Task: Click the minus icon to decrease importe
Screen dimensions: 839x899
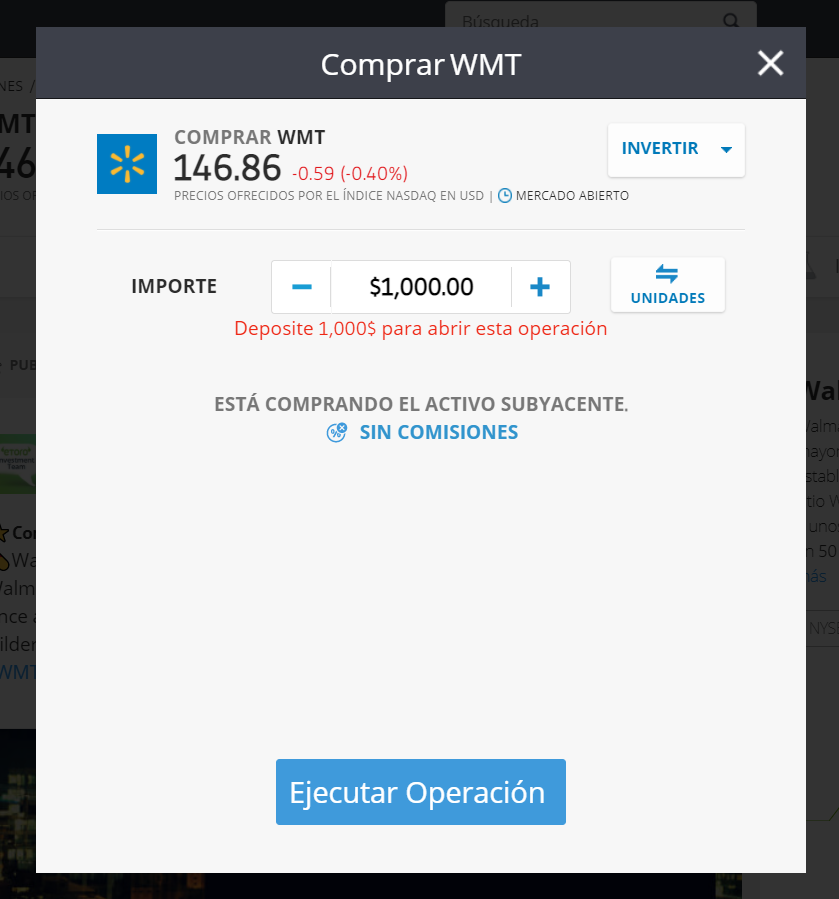Action: 300,286
